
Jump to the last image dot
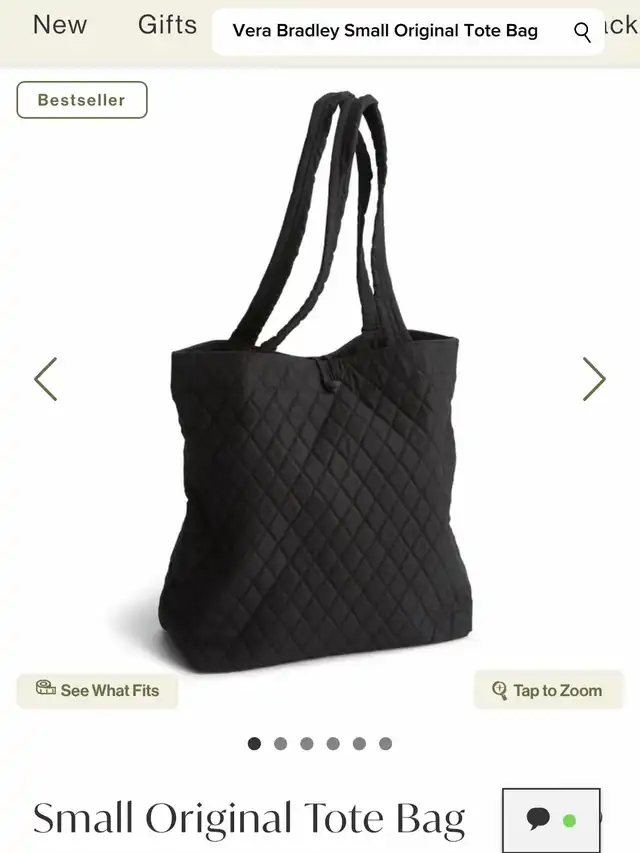(x=385, y=743)
